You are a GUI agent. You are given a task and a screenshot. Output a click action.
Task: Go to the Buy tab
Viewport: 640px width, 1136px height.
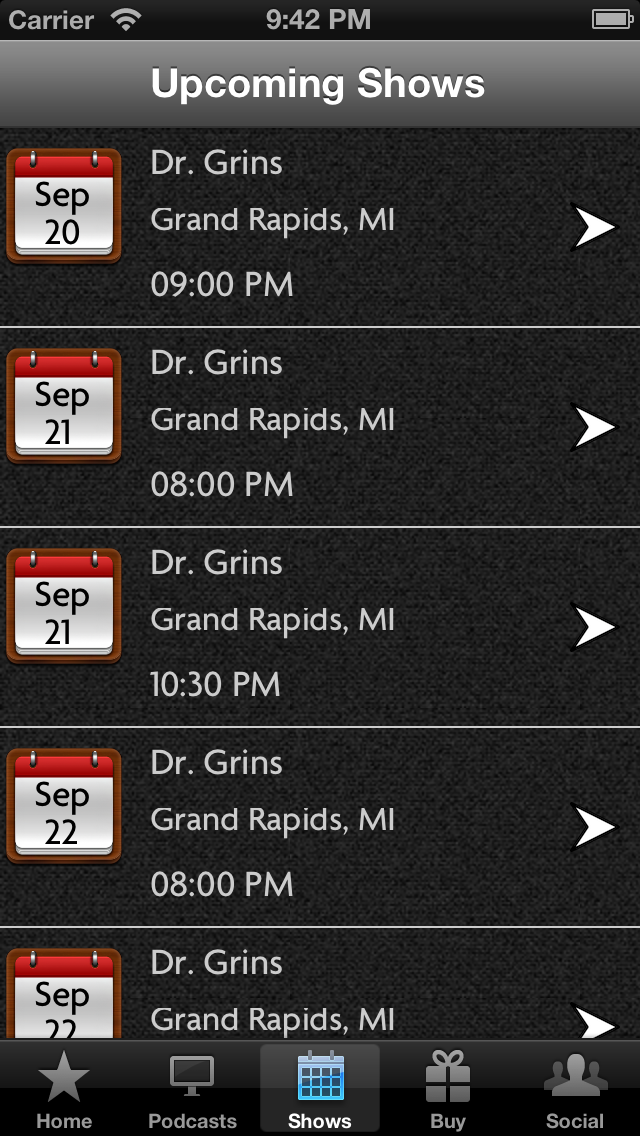pyautogui.click(x=448, y=1090)
